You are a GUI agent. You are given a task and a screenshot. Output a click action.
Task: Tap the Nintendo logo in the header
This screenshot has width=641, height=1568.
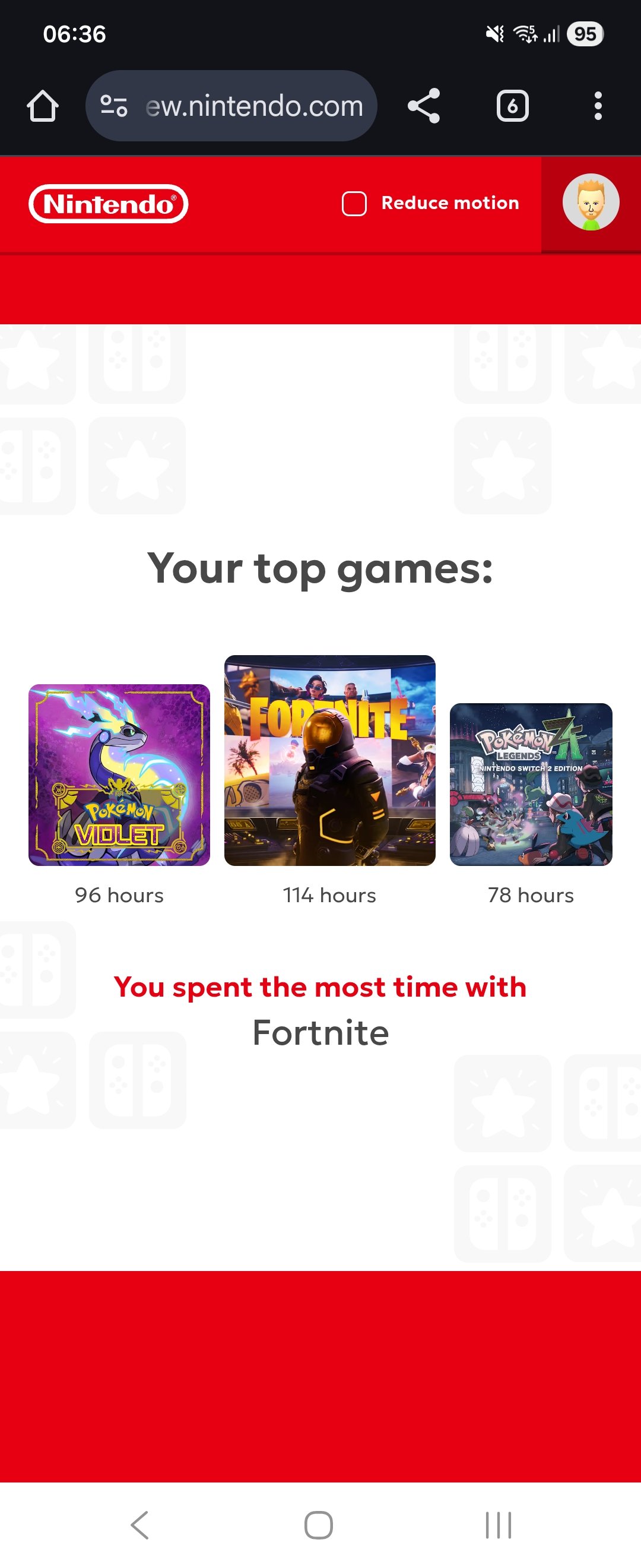[108, 204]
